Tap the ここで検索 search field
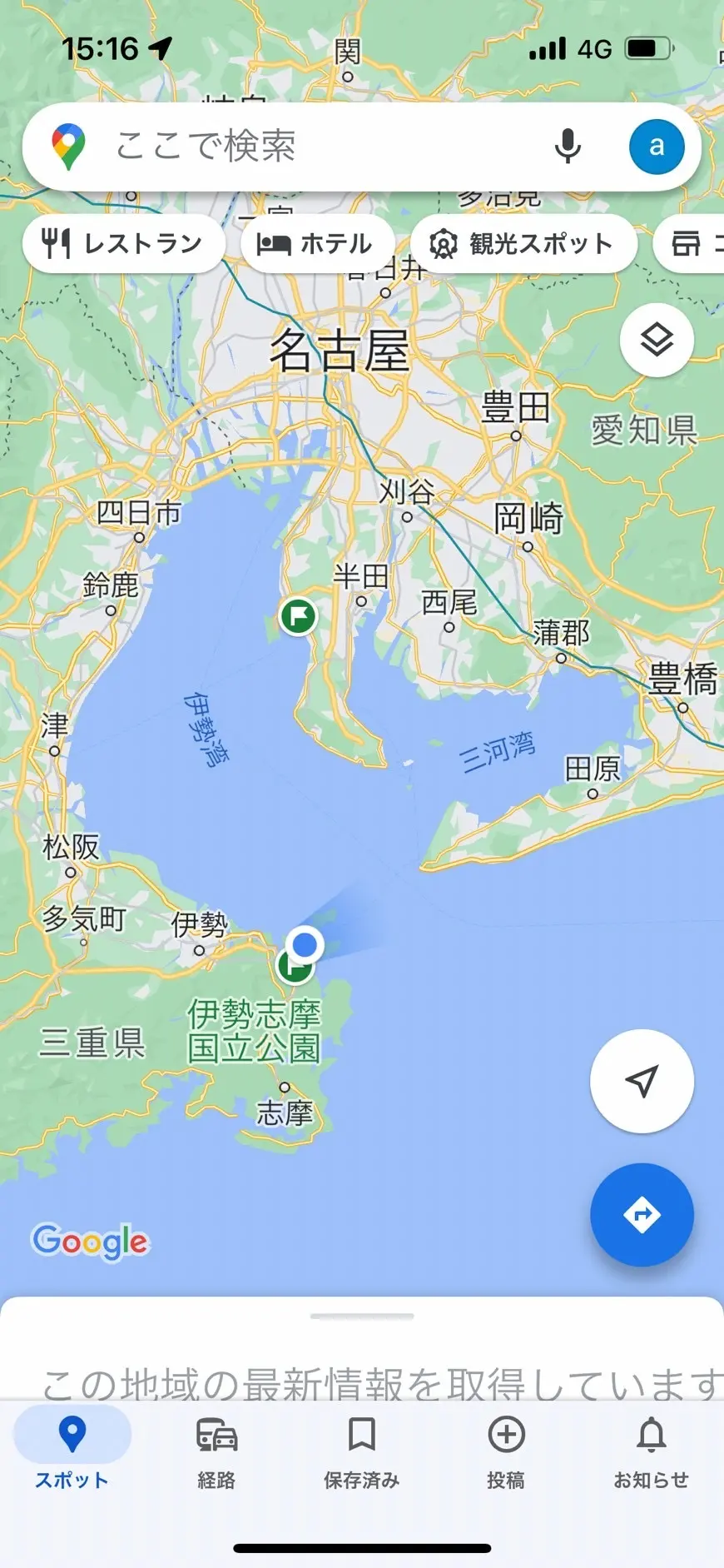This screenshot has height=1568, width=724. point(291,146)
